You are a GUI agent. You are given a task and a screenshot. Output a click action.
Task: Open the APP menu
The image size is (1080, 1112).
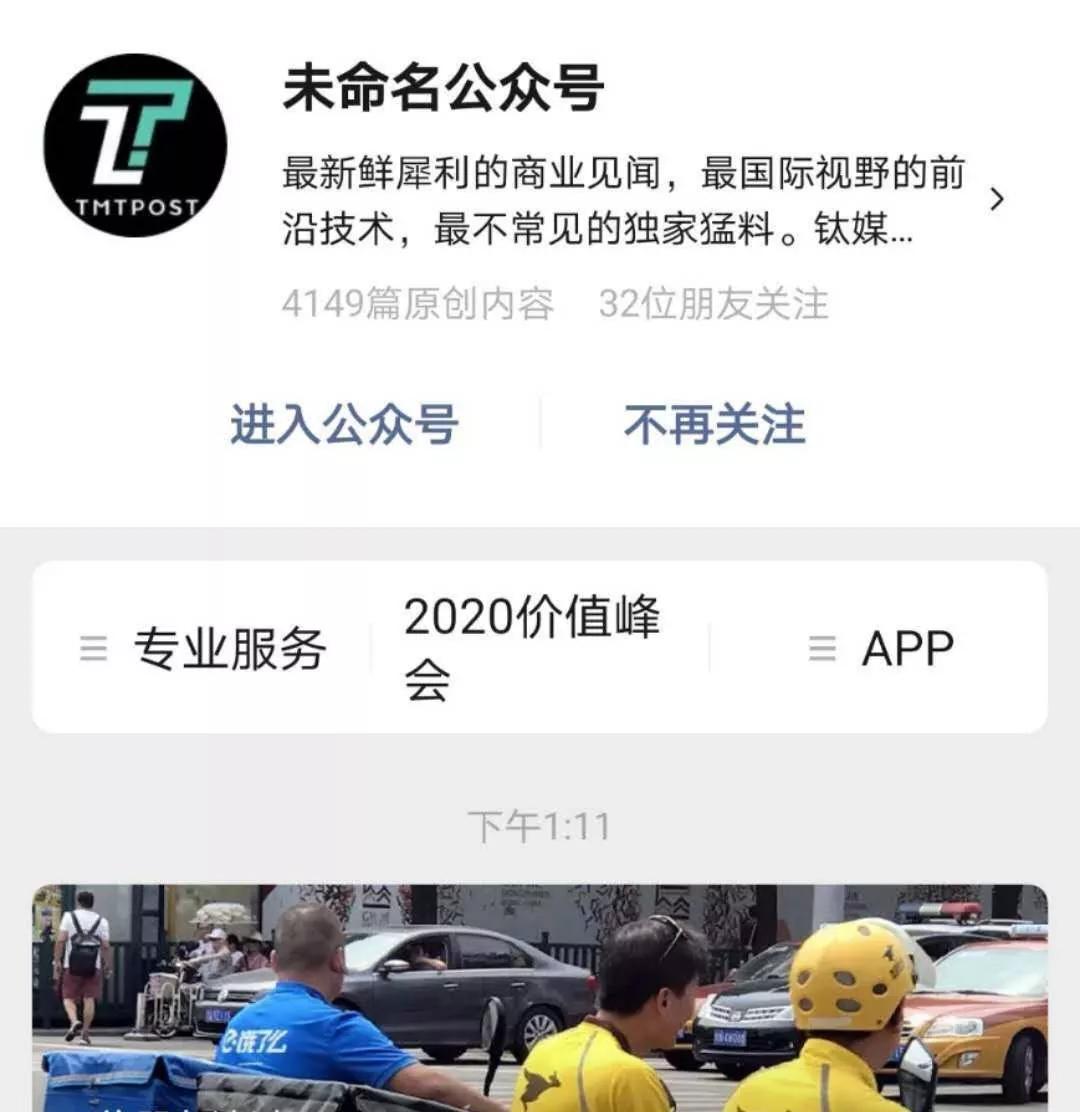coord(905,649)
